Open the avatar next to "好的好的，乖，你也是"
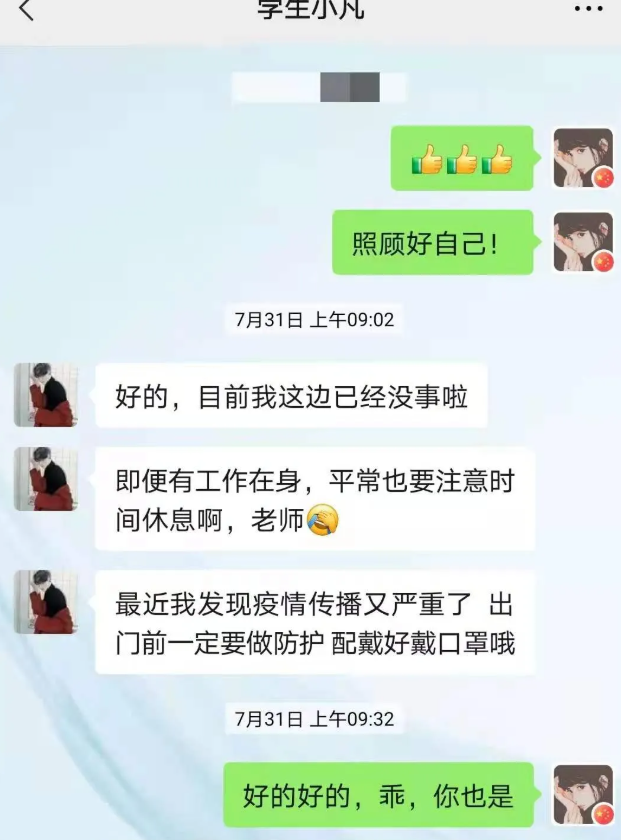 (583, 795)
